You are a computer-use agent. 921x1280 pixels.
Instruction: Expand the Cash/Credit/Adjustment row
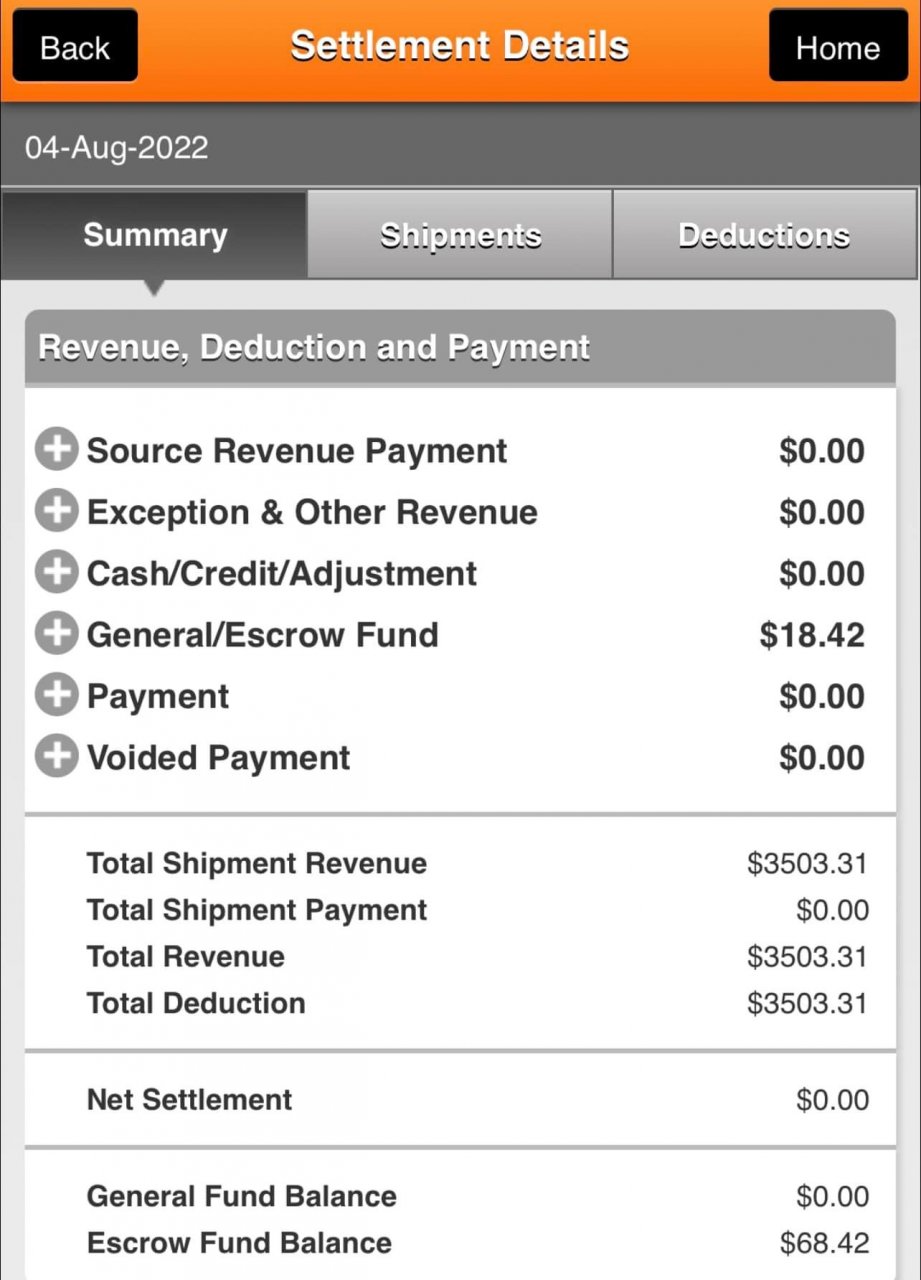56,573
